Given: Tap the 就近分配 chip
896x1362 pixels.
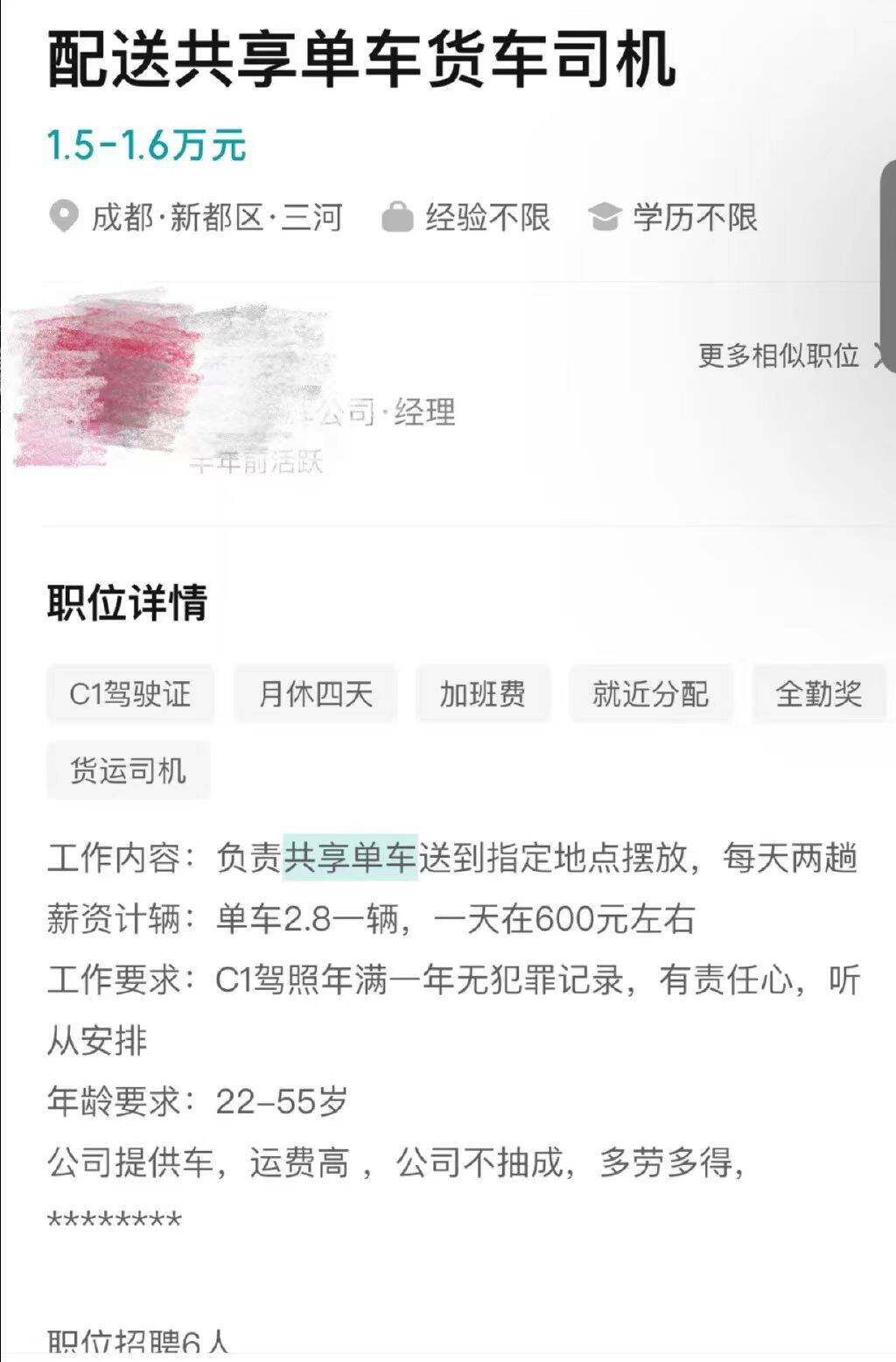Looking at the screenshot, I should 650,694.
